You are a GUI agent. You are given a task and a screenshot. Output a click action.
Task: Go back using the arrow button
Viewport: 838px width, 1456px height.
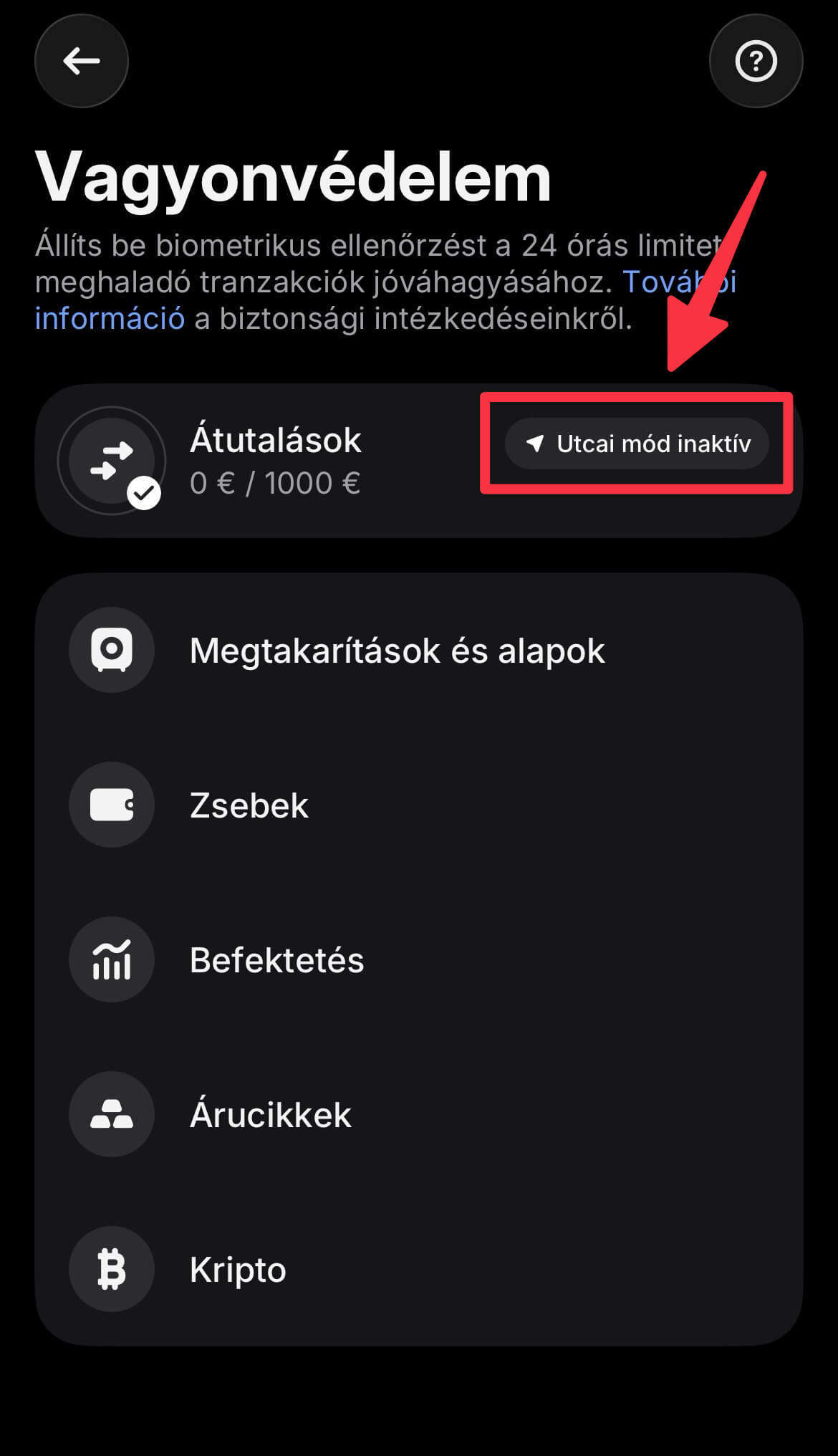point(81,61)
